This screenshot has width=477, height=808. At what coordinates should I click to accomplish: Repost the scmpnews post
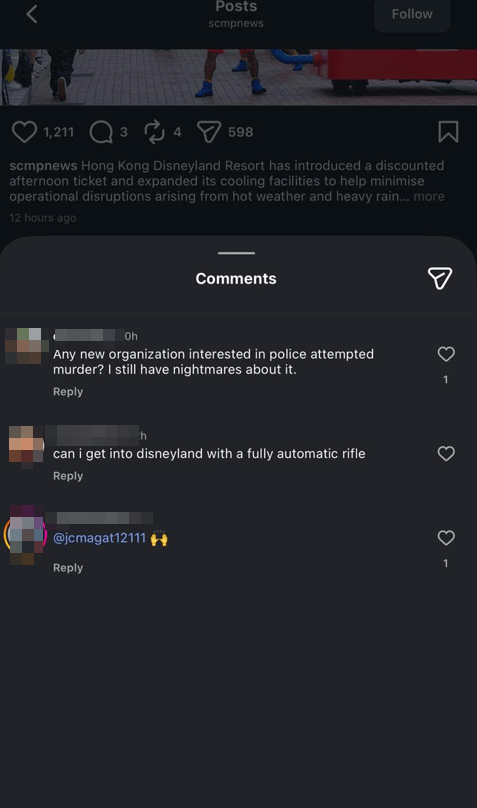(x=154, y=132)
